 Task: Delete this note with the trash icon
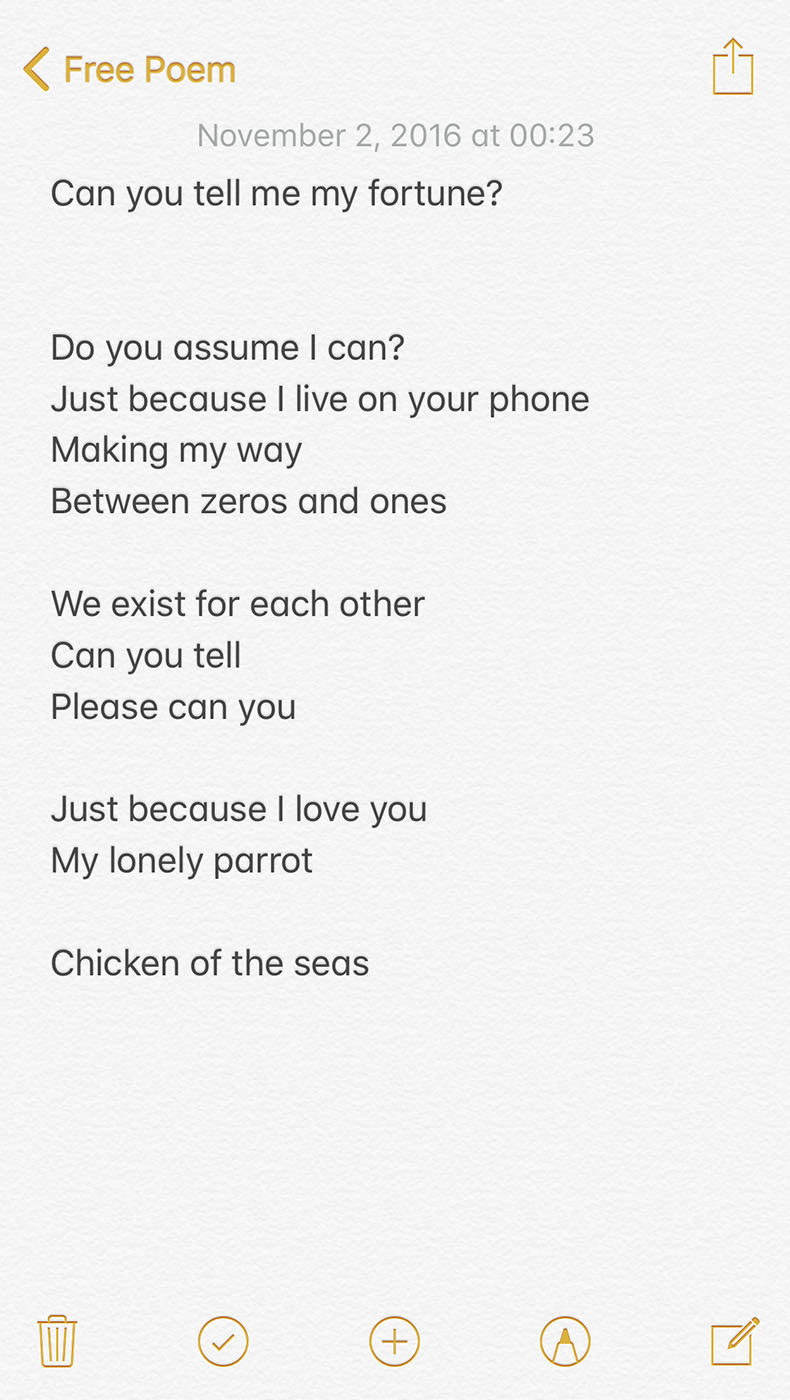tap(57, 1341)
